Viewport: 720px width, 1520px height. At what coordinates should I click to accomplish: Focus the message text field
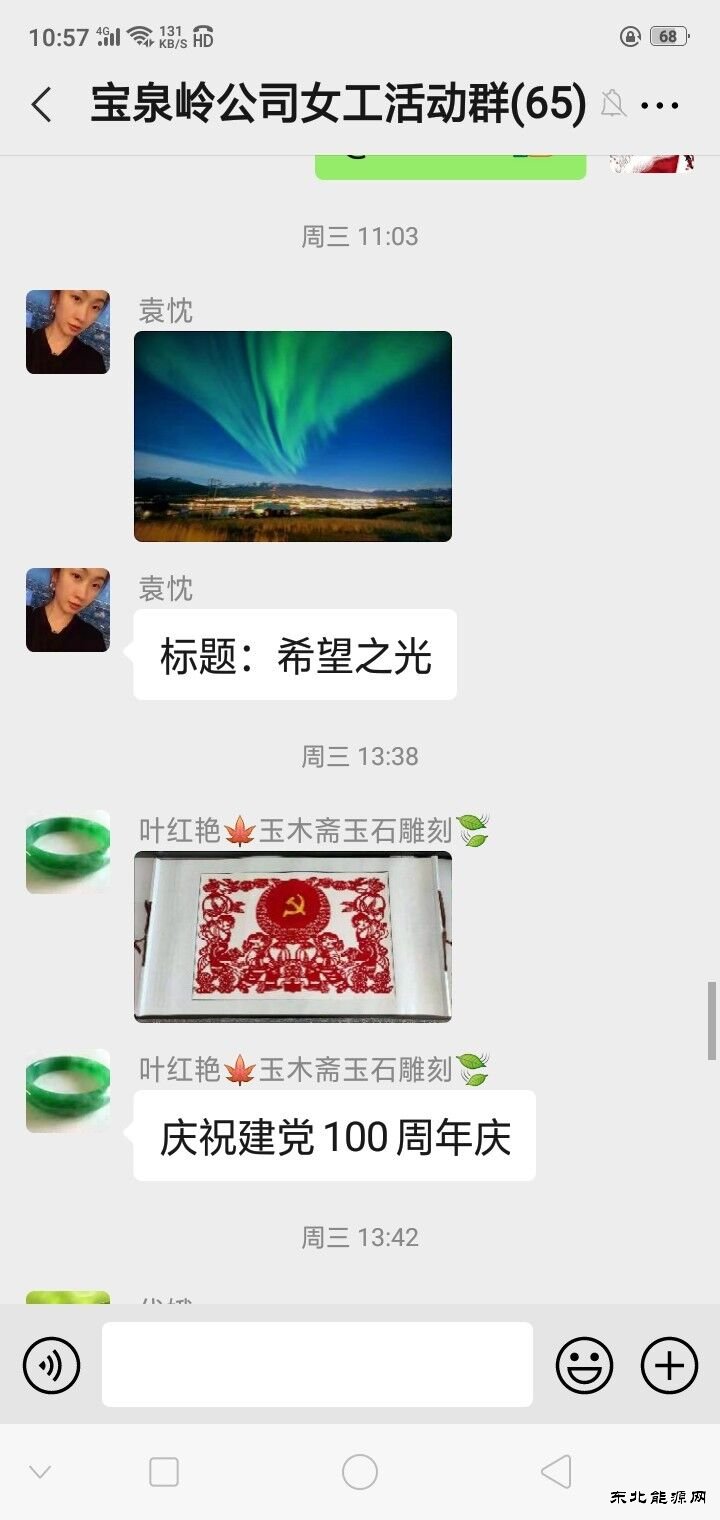pos(317,1365)
